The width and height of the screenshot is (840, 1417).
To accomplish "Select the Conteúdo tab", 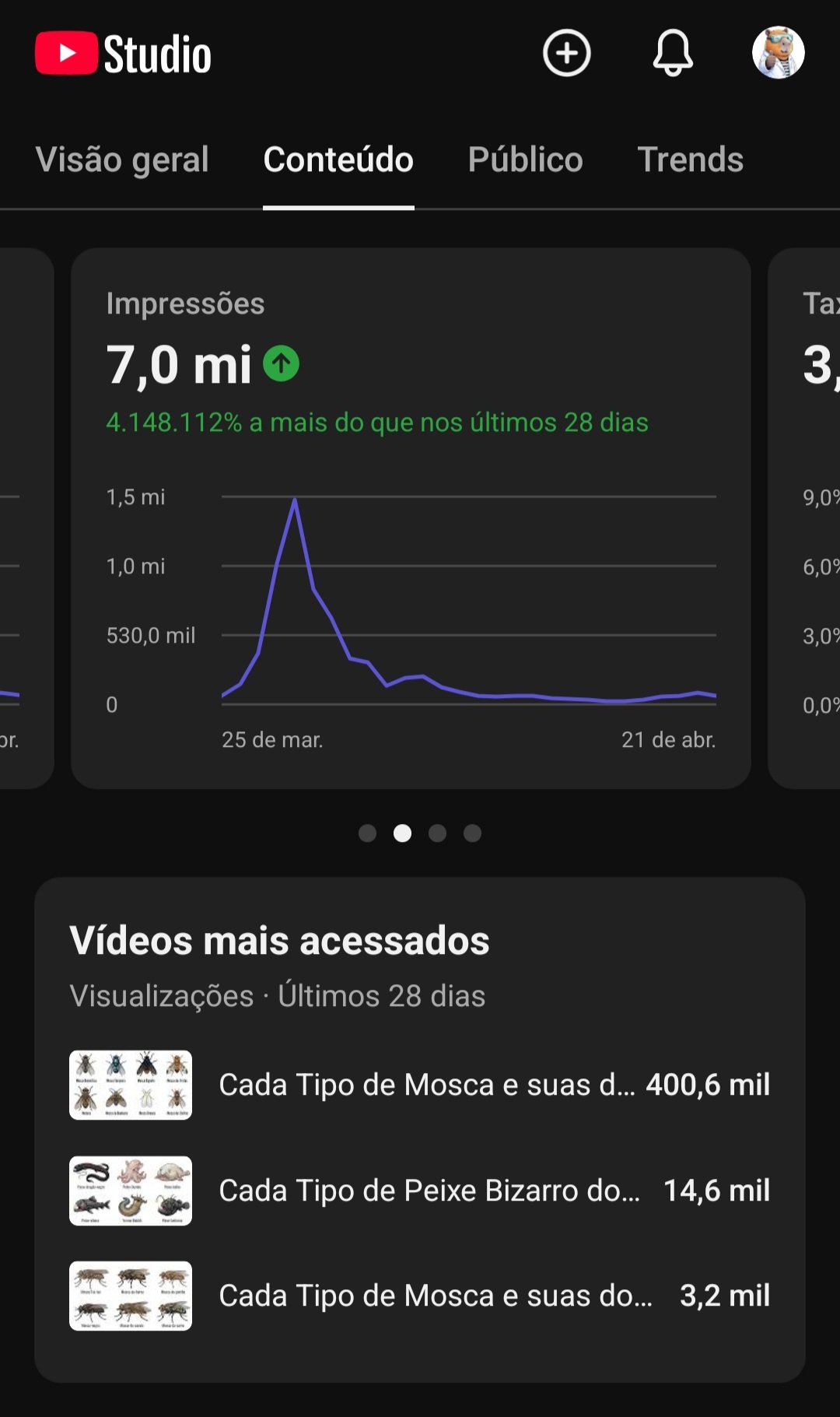I will point(338,160).
